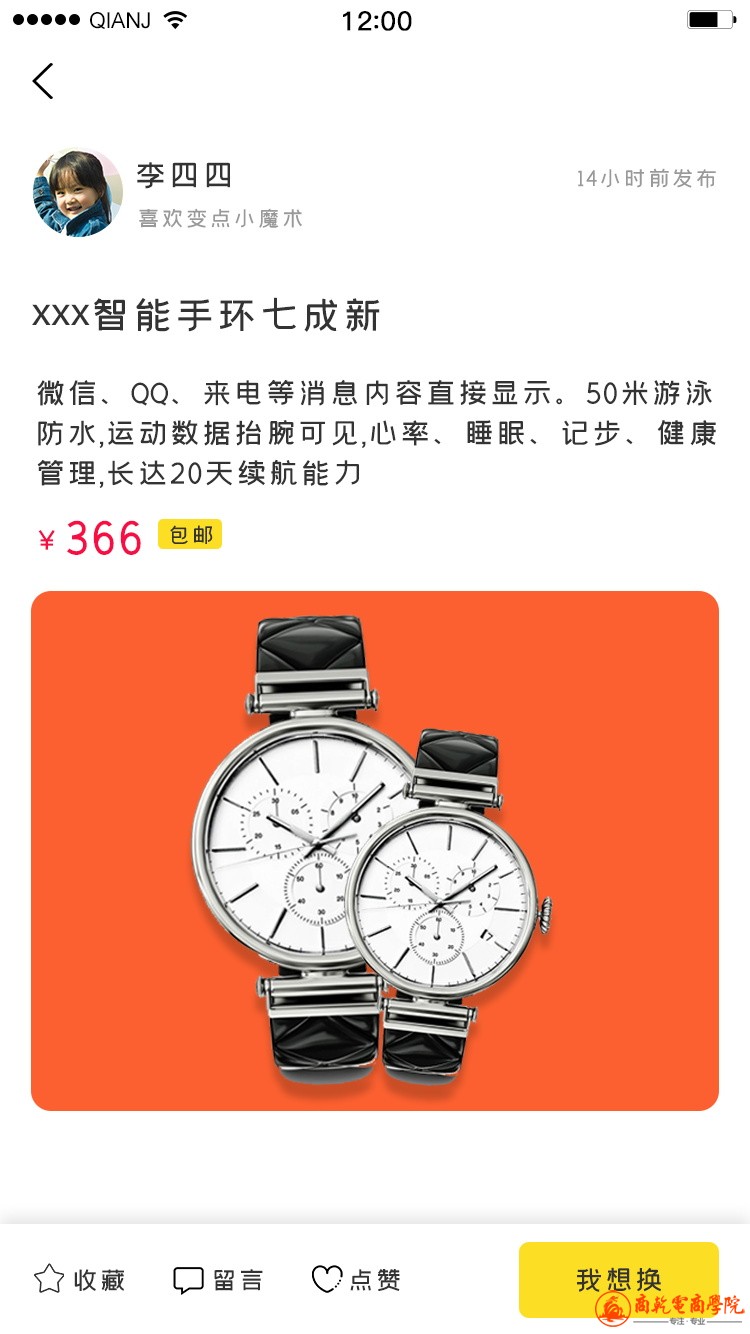Open the watch product image

pos(375,850)
